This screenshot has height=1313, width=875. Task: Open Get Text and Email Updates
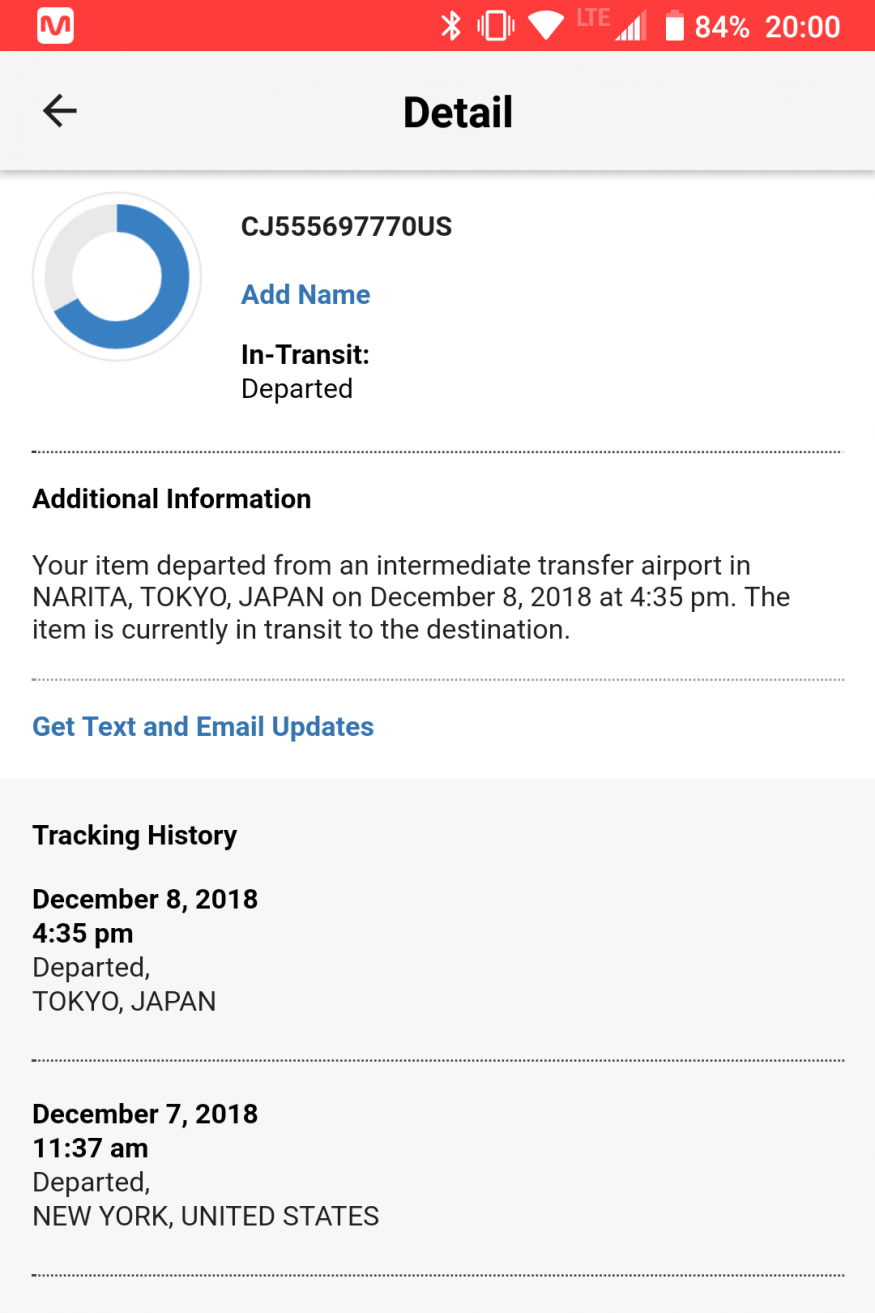(203, 727)
